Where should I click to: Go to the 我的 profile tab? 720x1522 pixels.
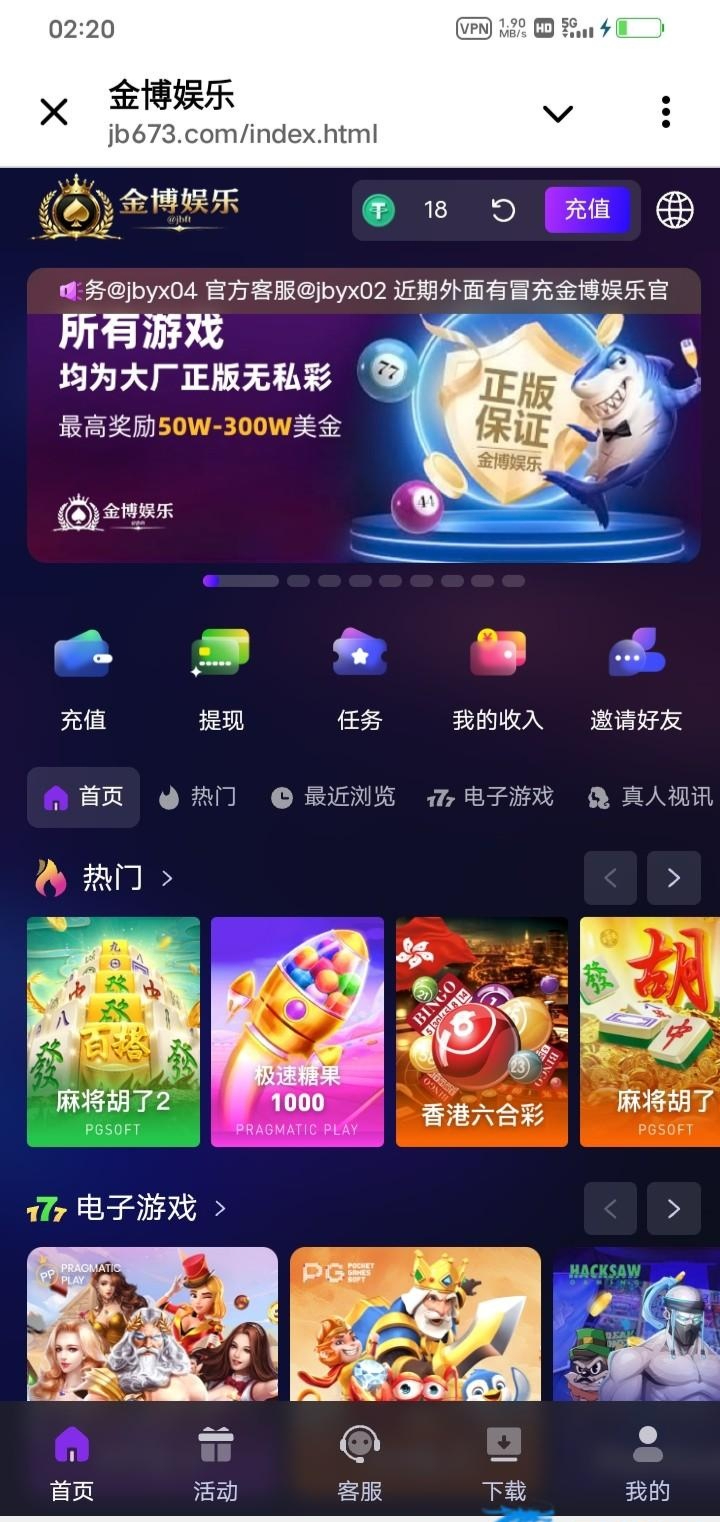(647, 1465)
